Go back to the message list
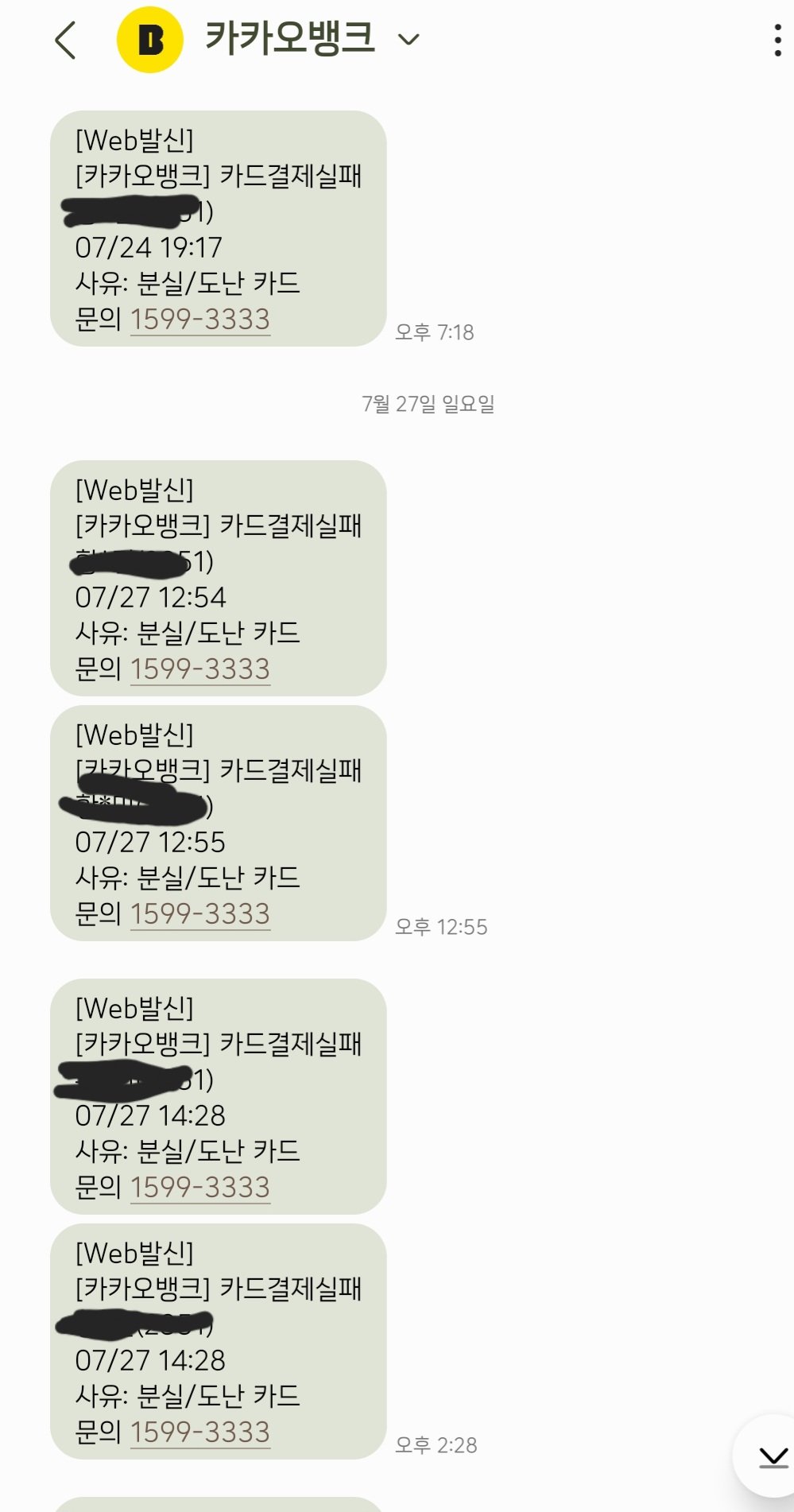Screen dimensions: 794x1512 click(66, 40)
